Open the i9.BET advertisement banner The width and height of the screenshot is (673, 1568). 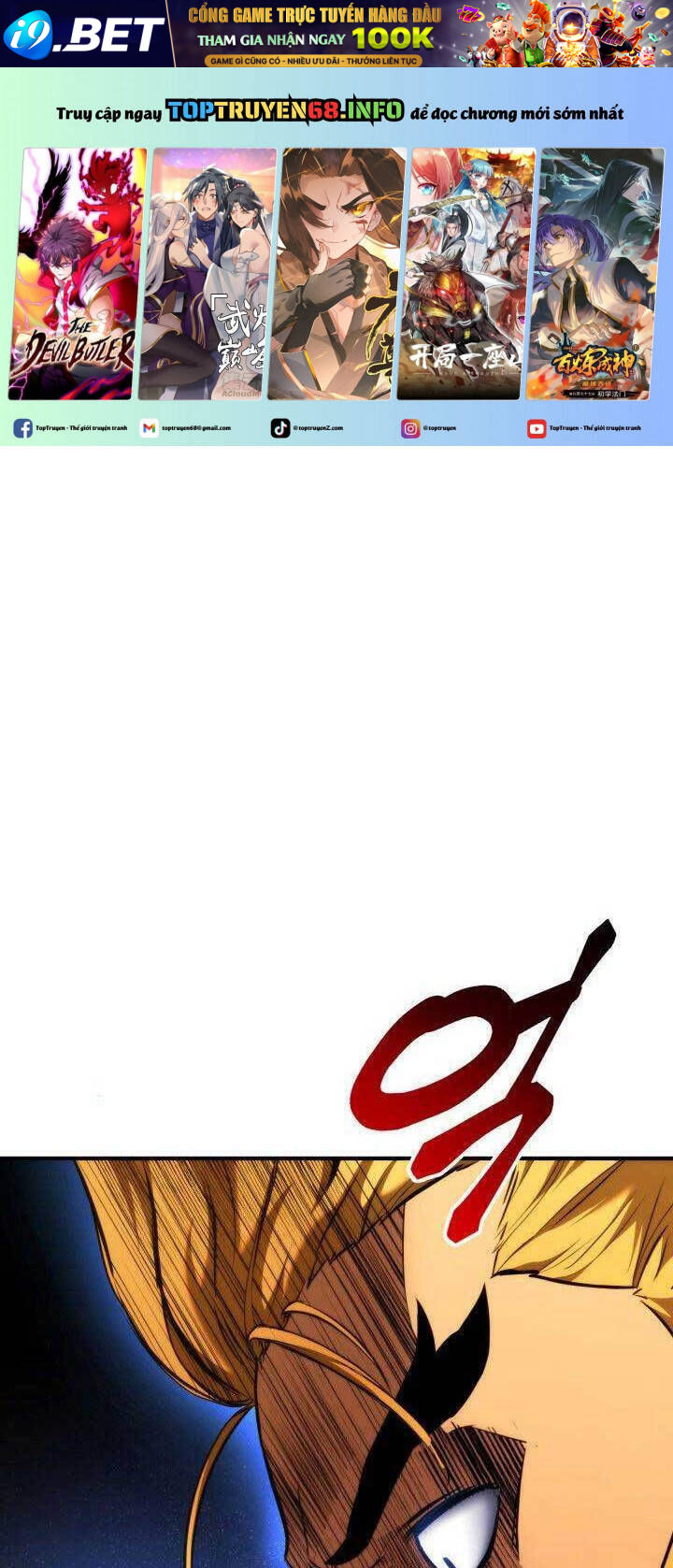tap(336, 34)
